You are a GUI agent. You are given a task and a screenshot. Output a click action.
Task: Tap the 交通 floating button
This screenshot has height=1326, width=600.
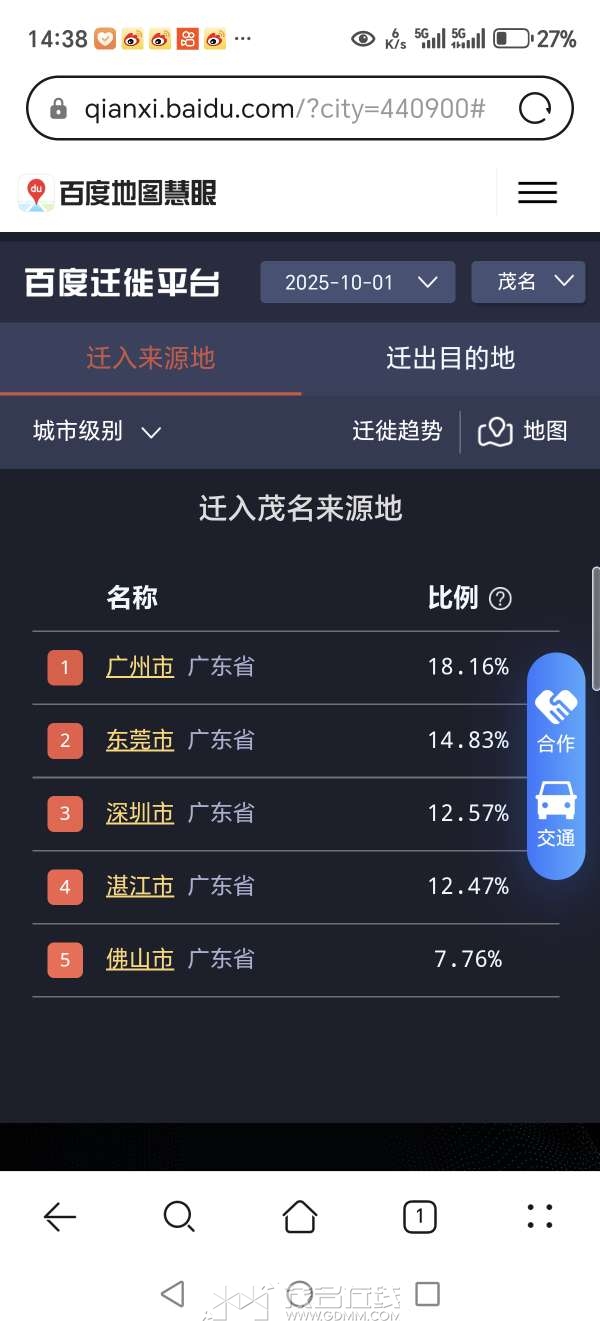point(556,815)
